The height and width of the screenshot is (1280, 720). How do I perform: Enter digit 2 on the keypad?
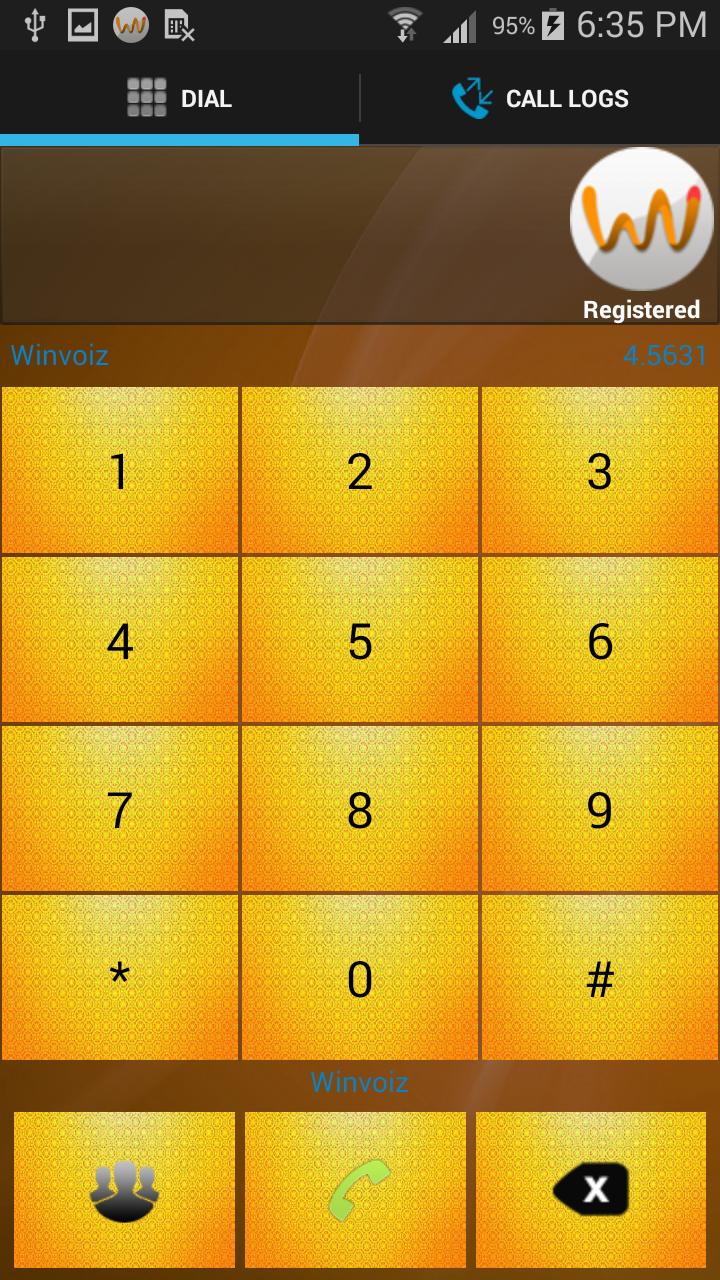point(360,471)
